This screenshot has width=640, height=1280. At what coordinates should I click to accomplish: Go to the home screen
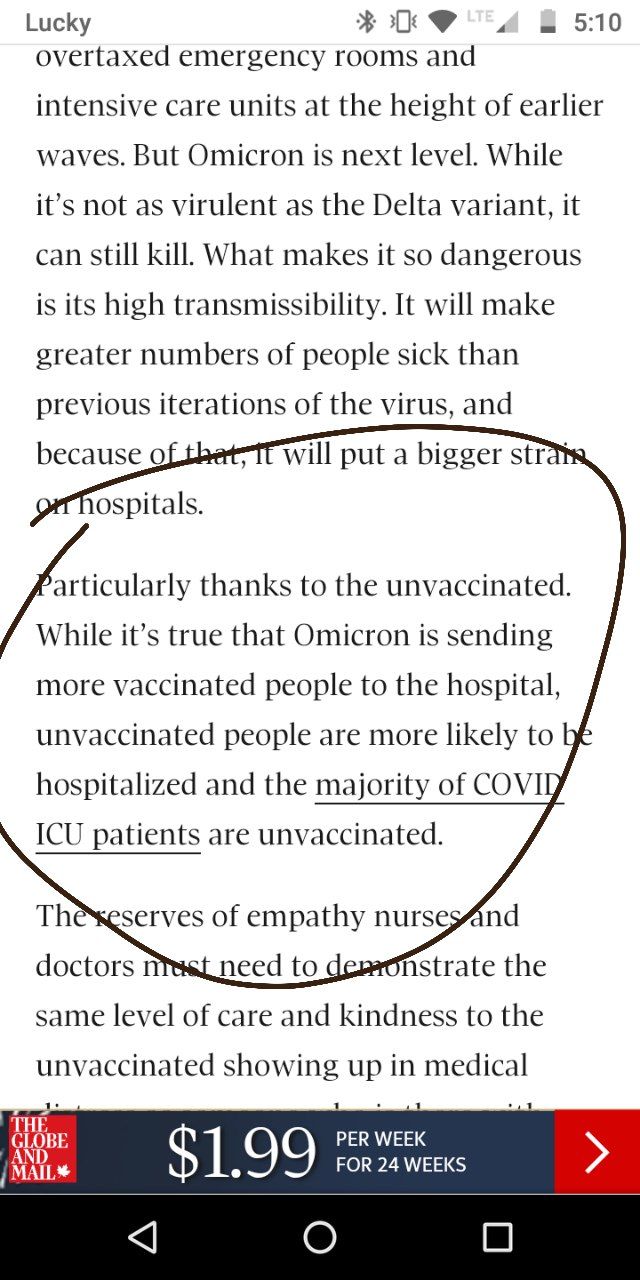click(320, 1238)
